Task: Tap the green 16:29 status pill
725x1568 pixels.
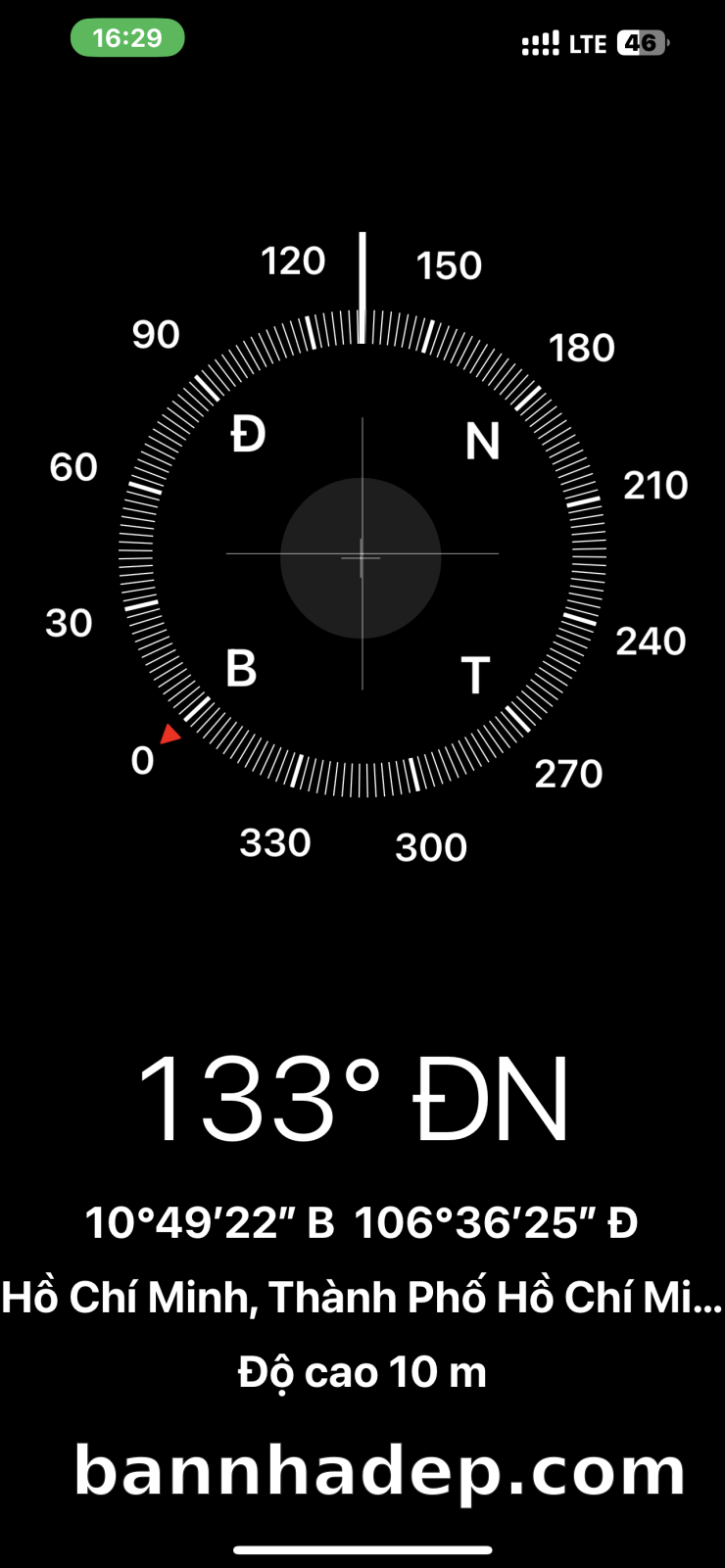Action: [x=127, y=38]
